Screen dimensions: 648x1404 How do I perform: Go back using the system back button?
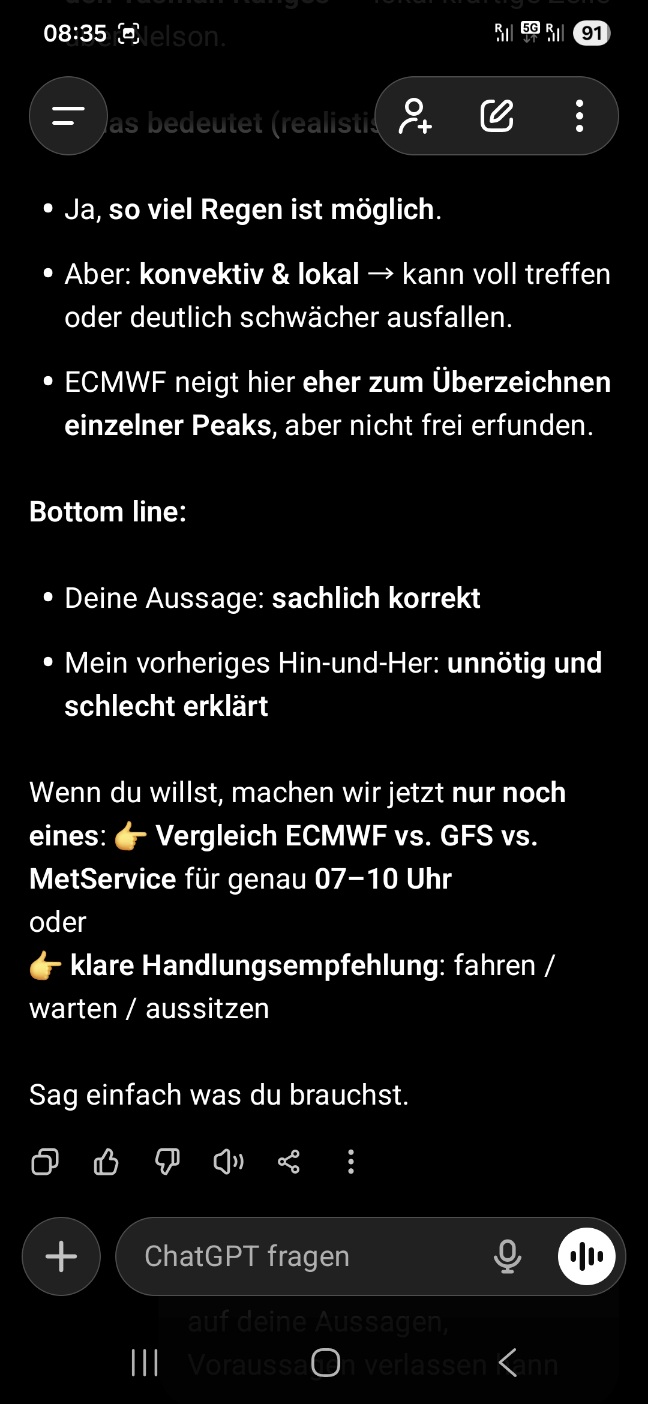(x=508, y=1362)
